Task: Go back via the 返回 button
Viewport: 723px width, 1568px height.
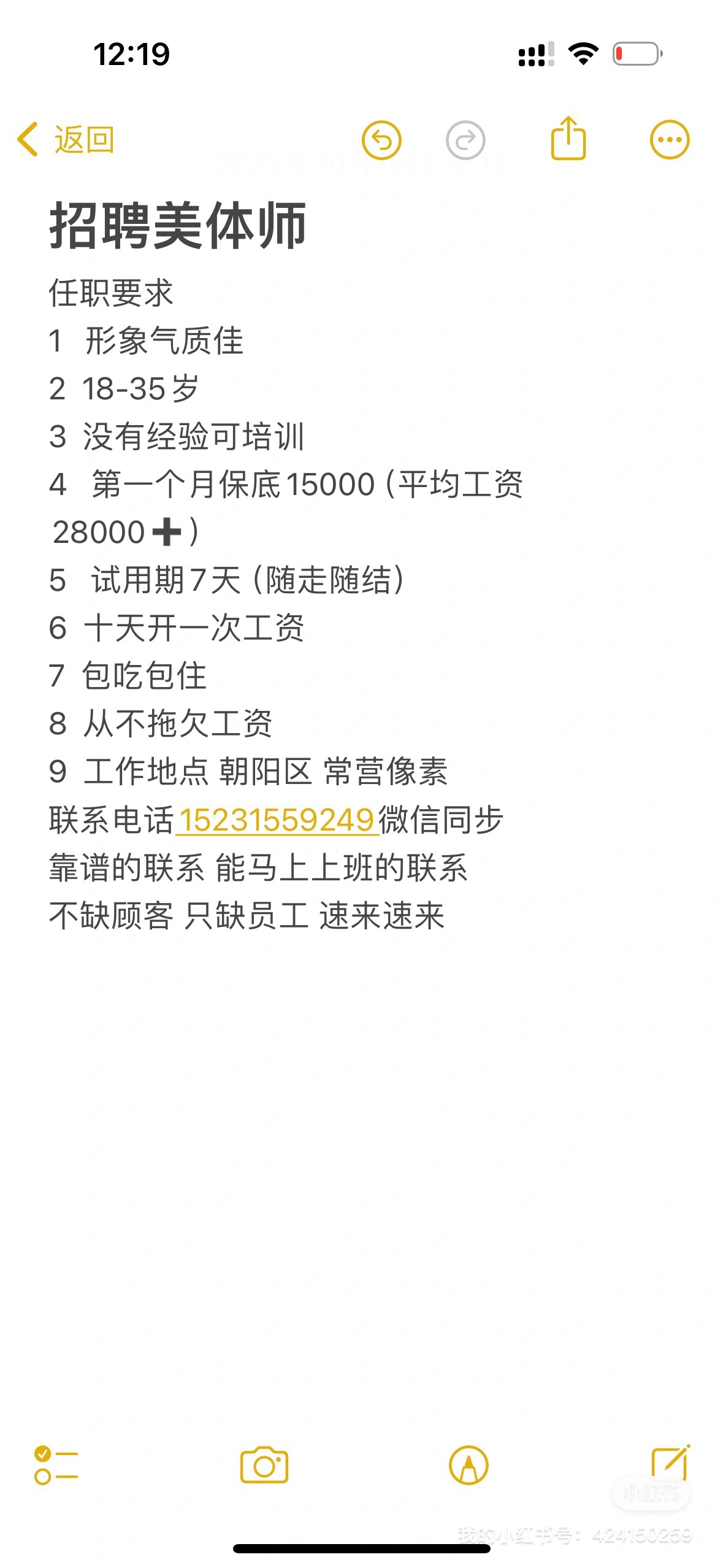Action: coord(66,140)
